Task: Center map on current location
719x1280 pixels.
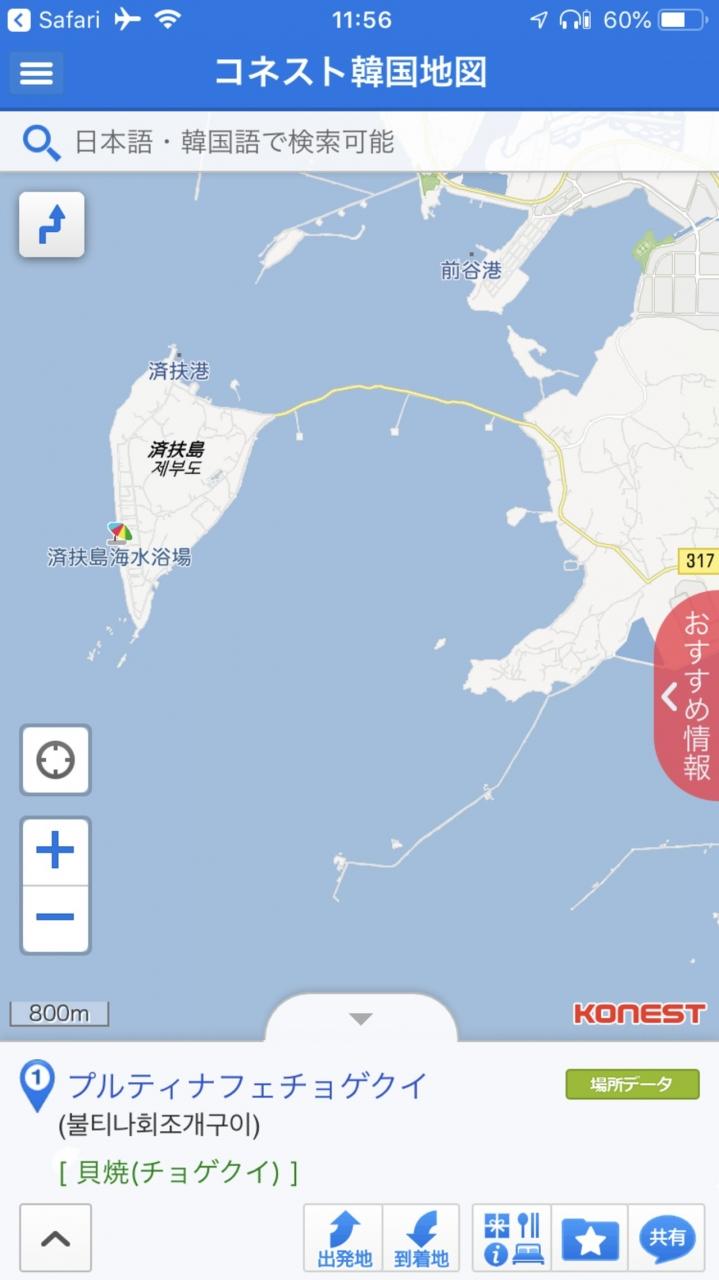Action: coord(56,761)
